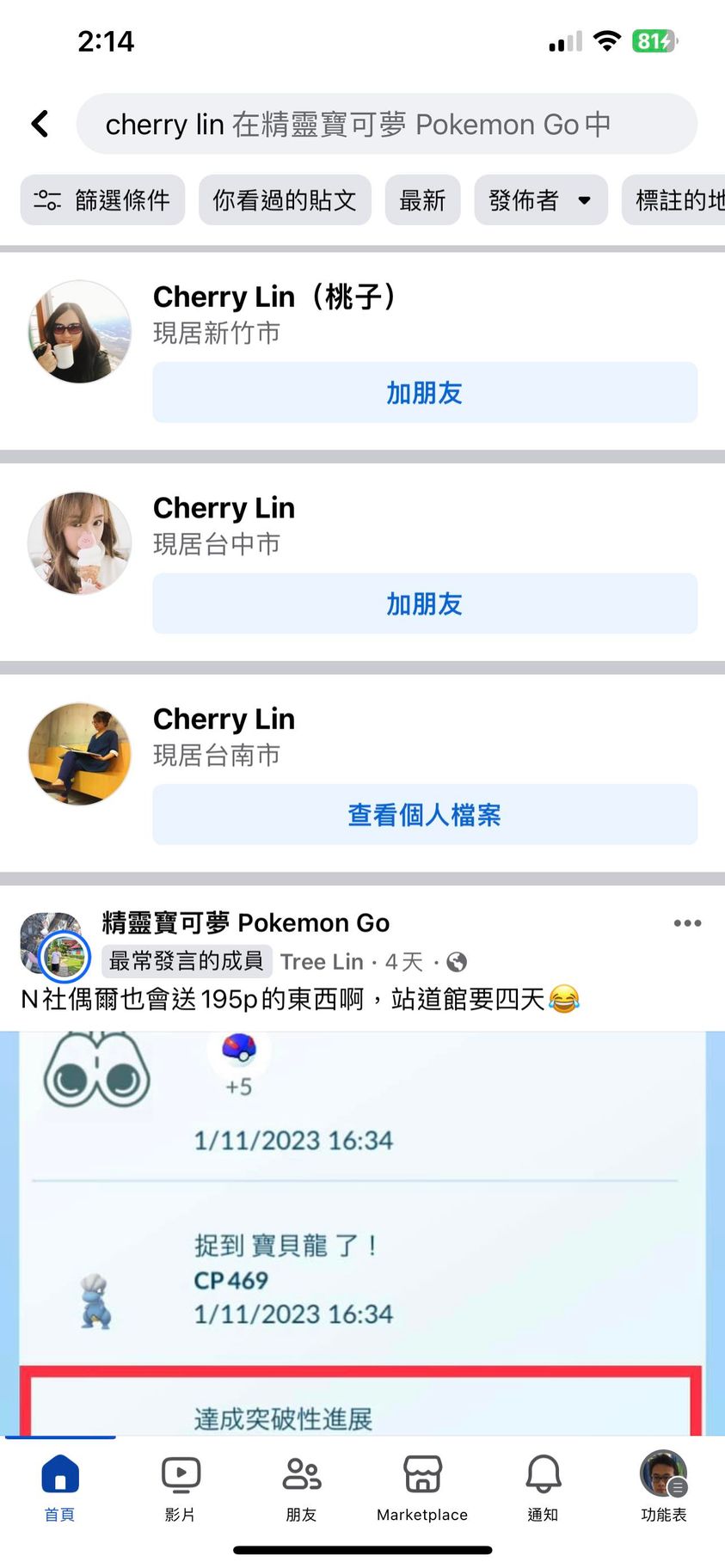Select the 你看過的貼文 filter chip
The width and height of the screenshot is (725, 1568).
pyautogui.click(x=285, y=200)
